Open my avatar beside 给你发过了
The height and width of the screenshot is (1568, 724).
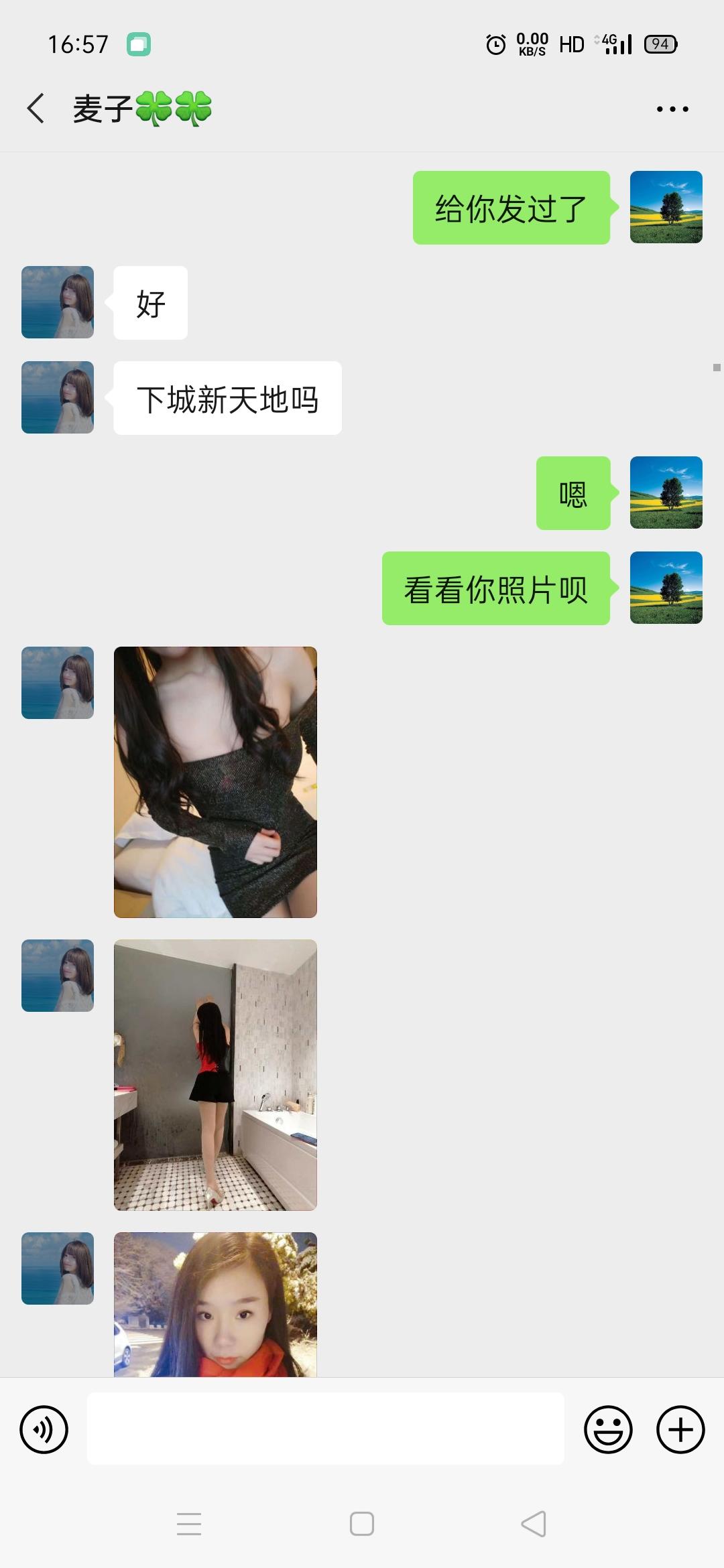pyautogui.click(x=666, y=207)
